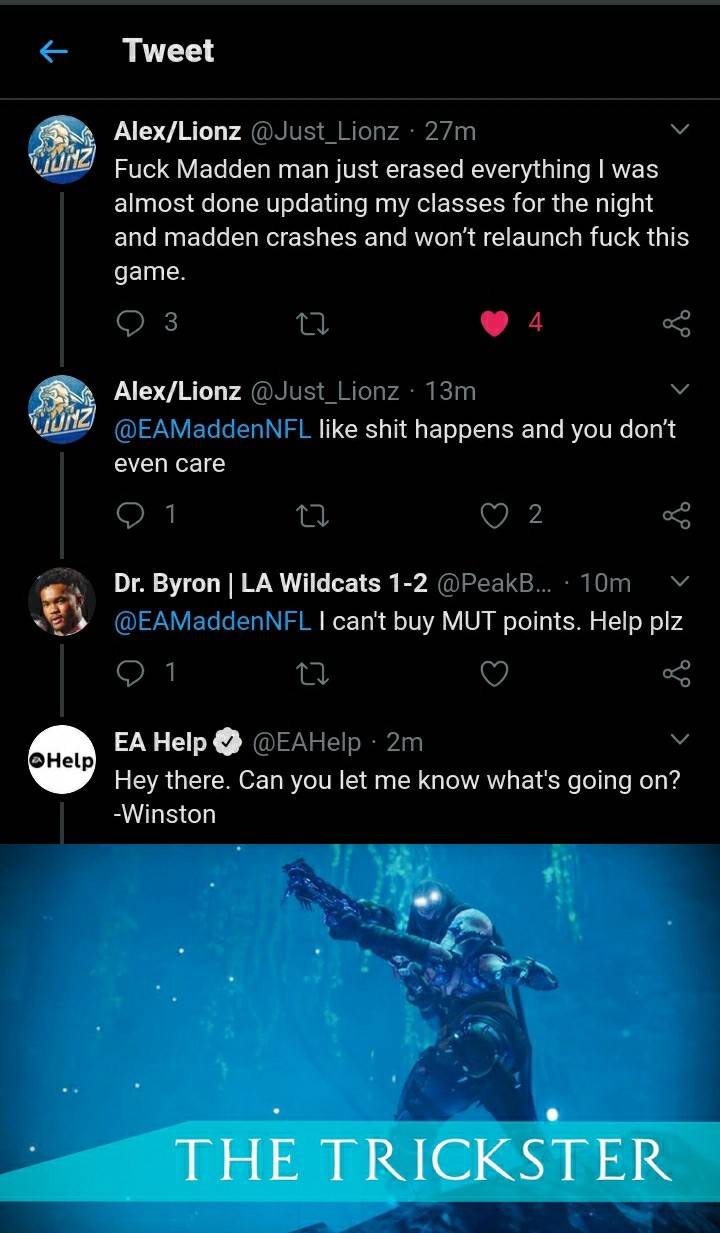The image size is (720, 1233).
Task: Share the 27m Alex/Lionz tweet
Action: (676, 322)
